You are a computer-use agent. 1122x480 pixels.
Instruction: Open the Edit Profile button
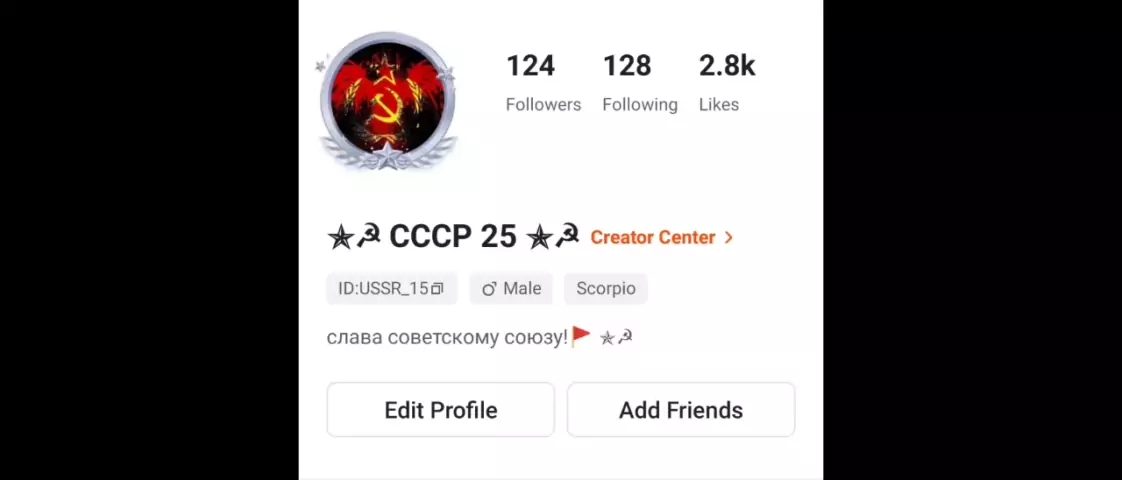point(440,410)
